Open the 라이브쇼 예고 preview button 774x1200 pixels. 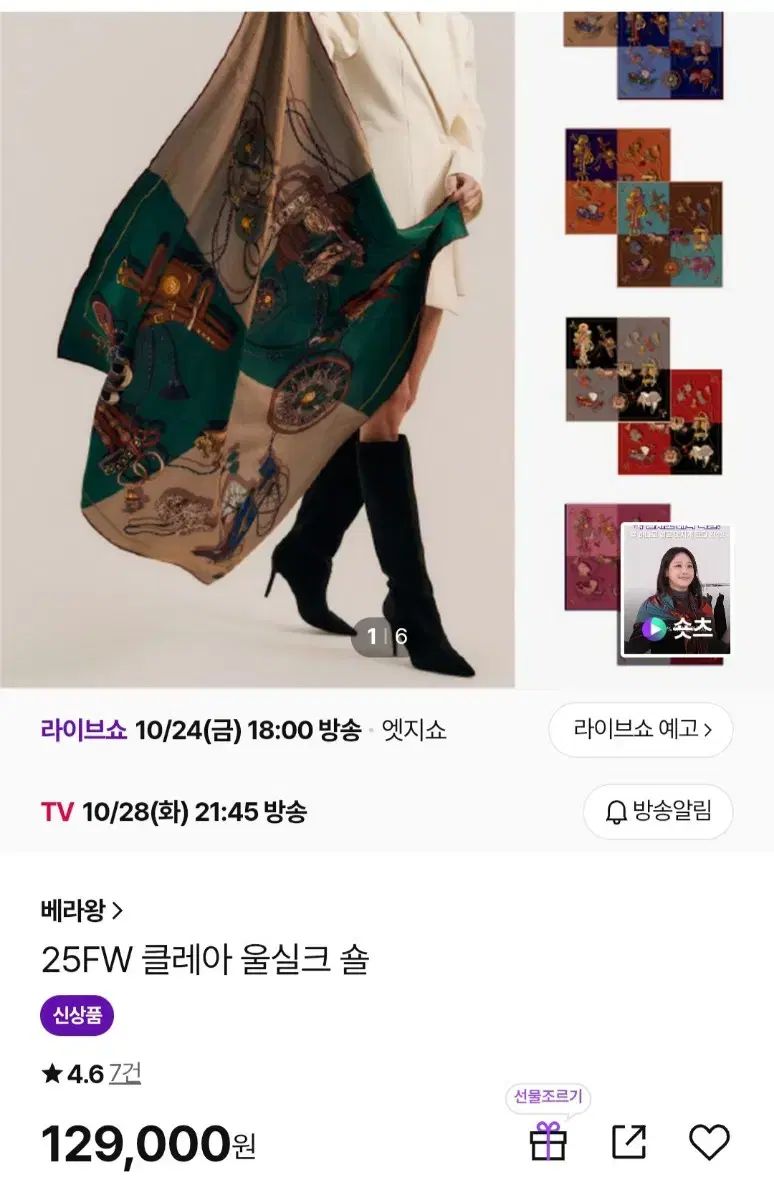click(641, 730)
